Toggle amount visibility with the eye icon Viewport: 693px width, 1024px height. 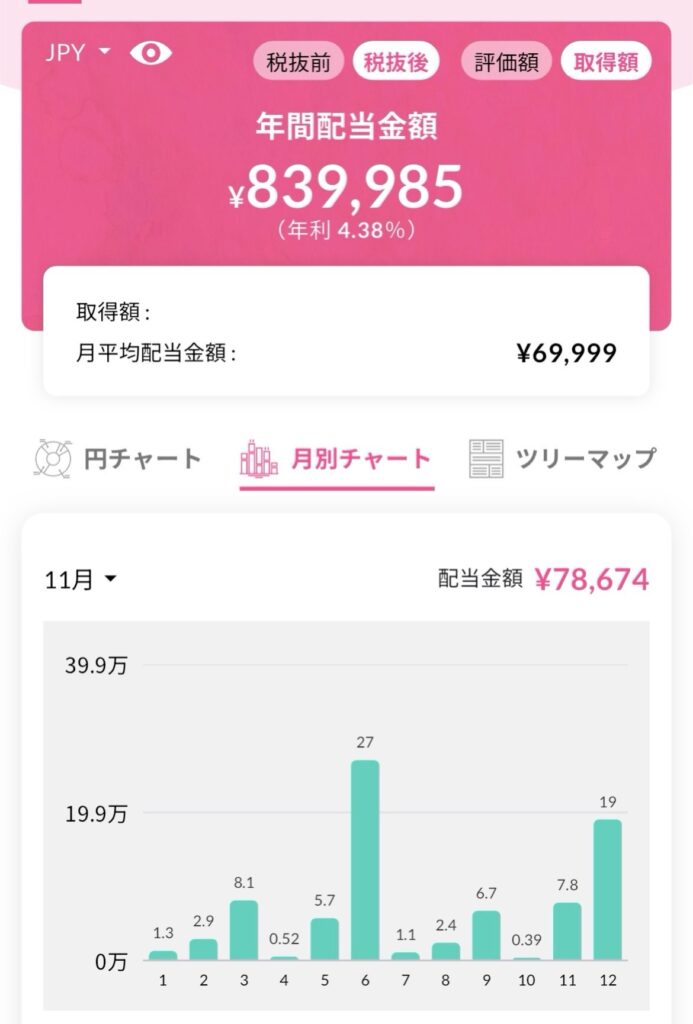click(150, 53)
